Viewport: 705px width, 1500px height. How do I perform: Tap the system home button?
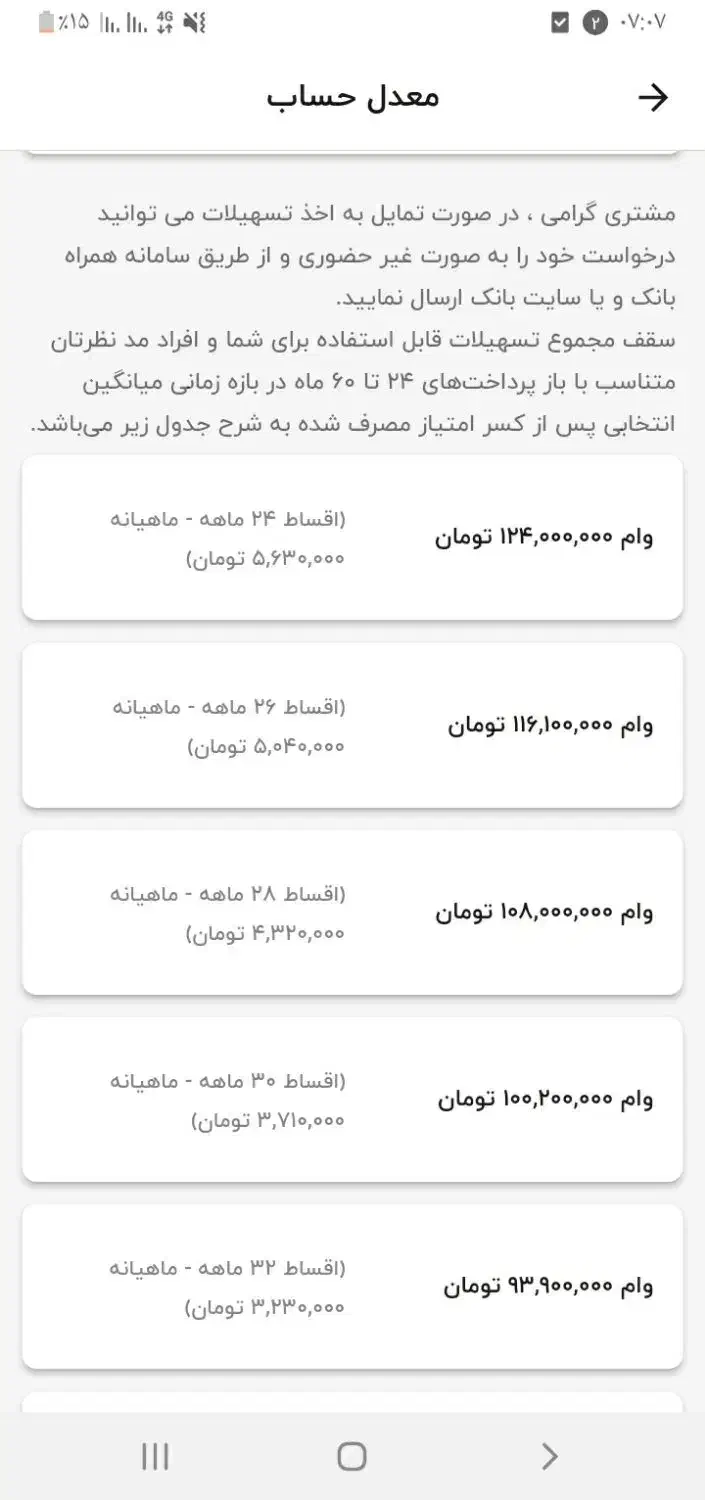coord(352,1456)
